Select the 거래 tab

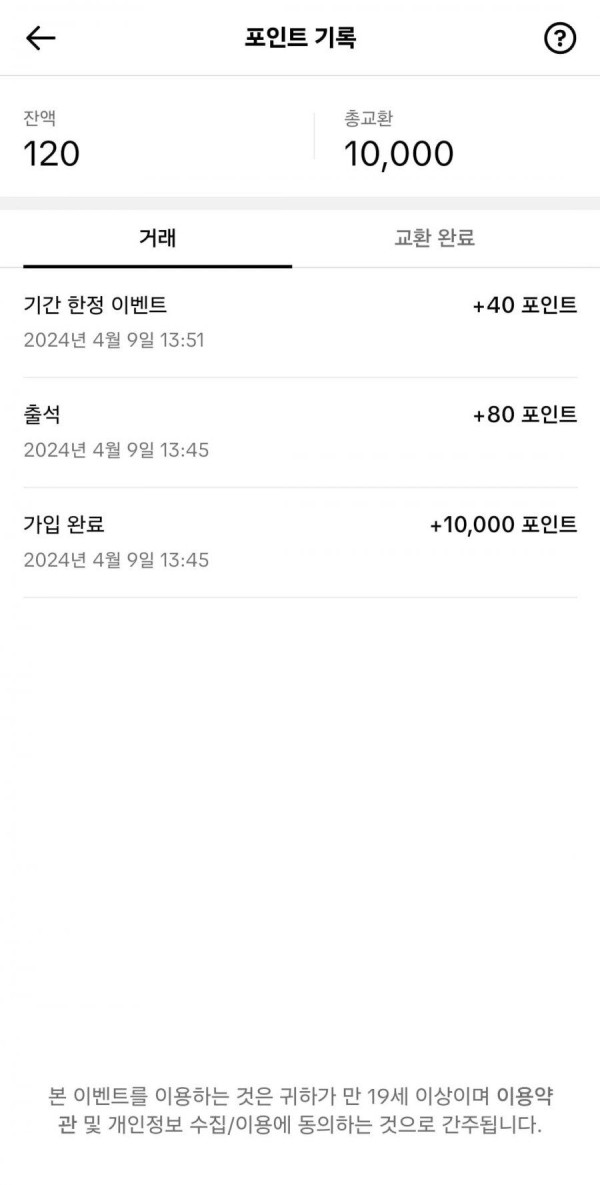(x=158, y=238)
